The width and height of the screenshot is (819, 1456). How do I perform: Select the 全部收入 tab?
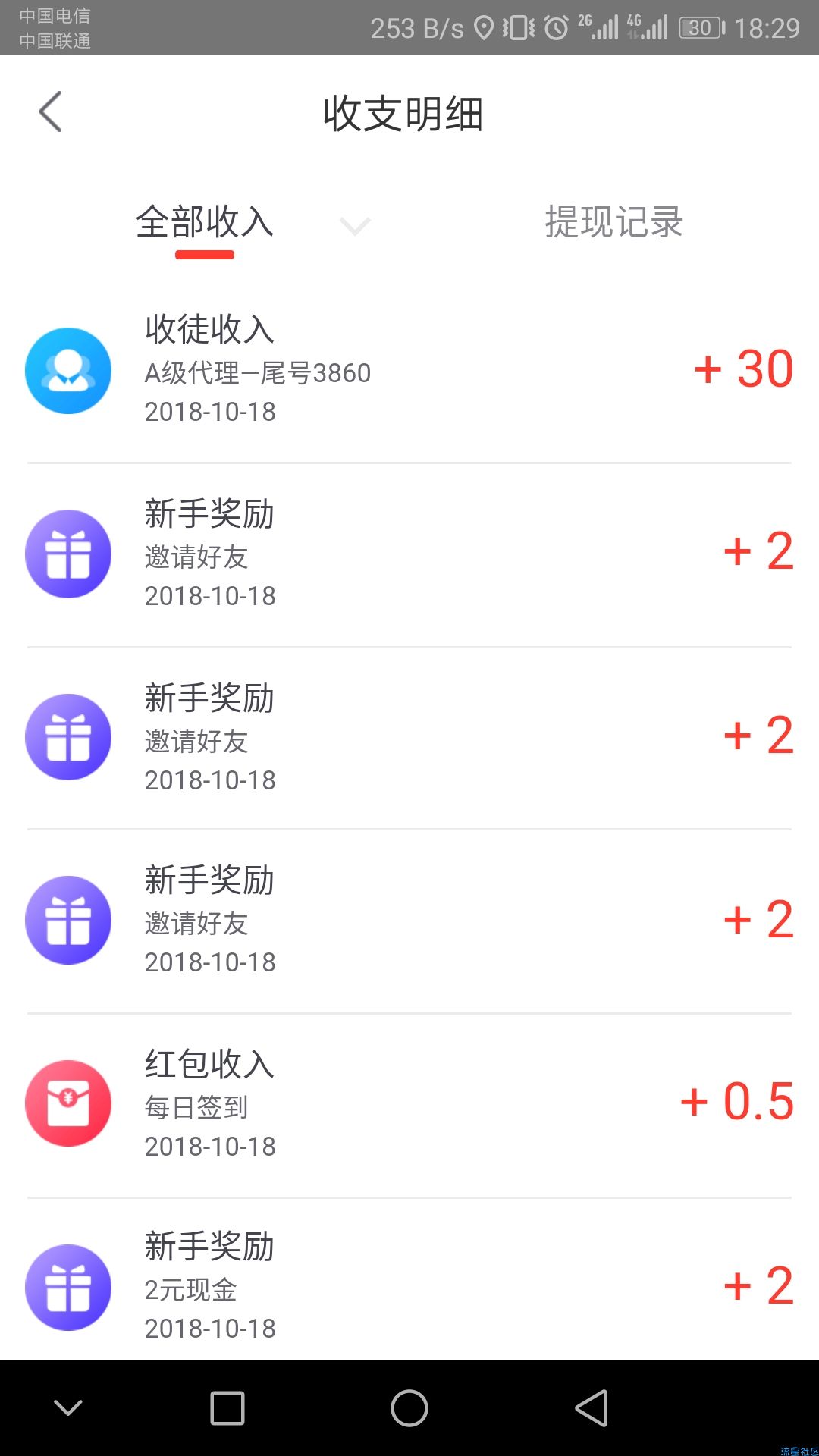click(x=205, y=222)
